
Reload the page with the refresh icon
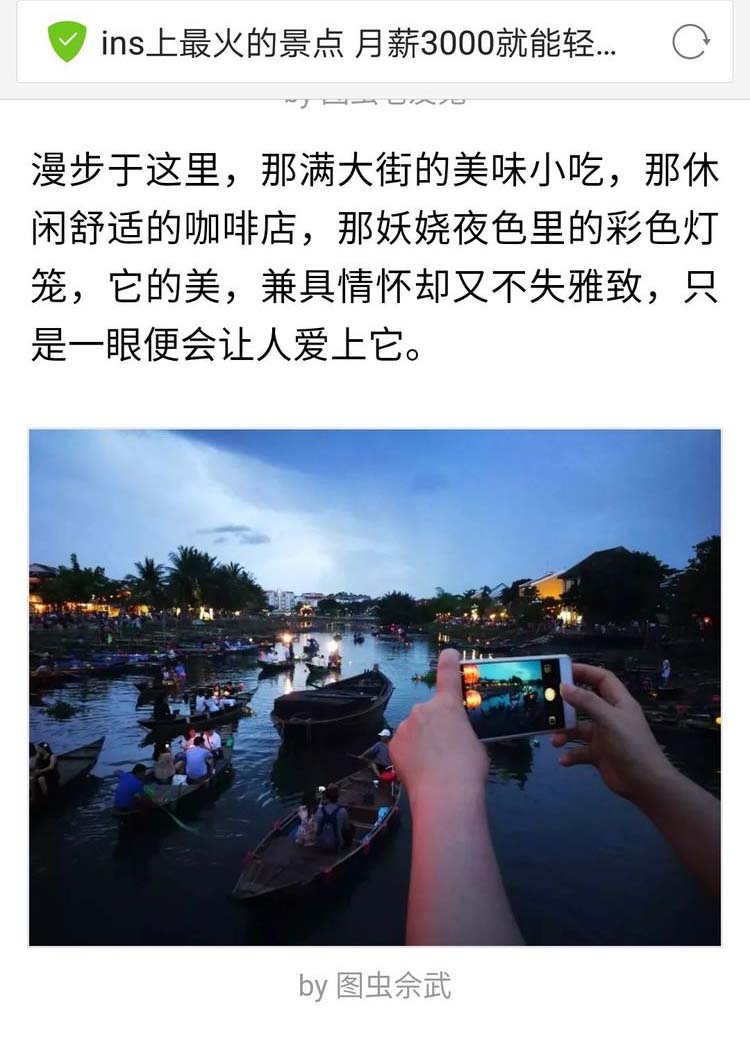[x=690, y=42]
